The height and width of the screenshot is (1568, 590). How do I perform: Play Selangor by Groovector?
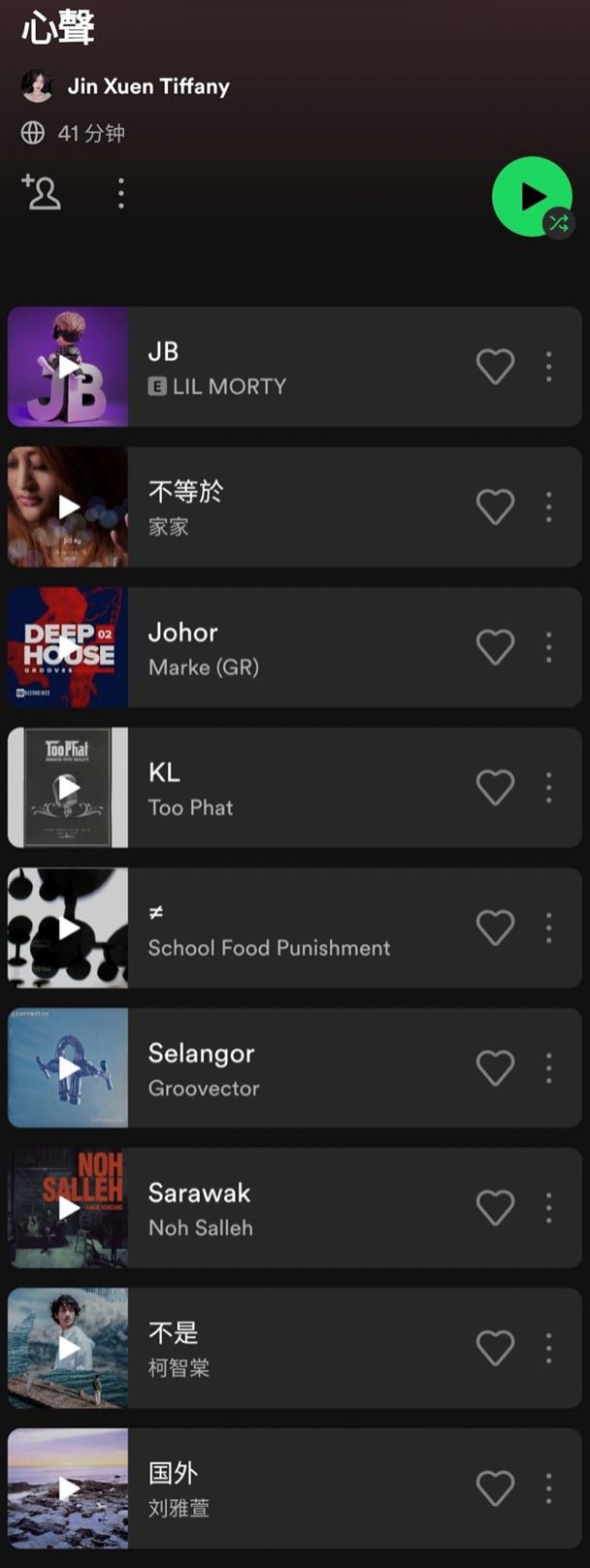coord(68,1067)
